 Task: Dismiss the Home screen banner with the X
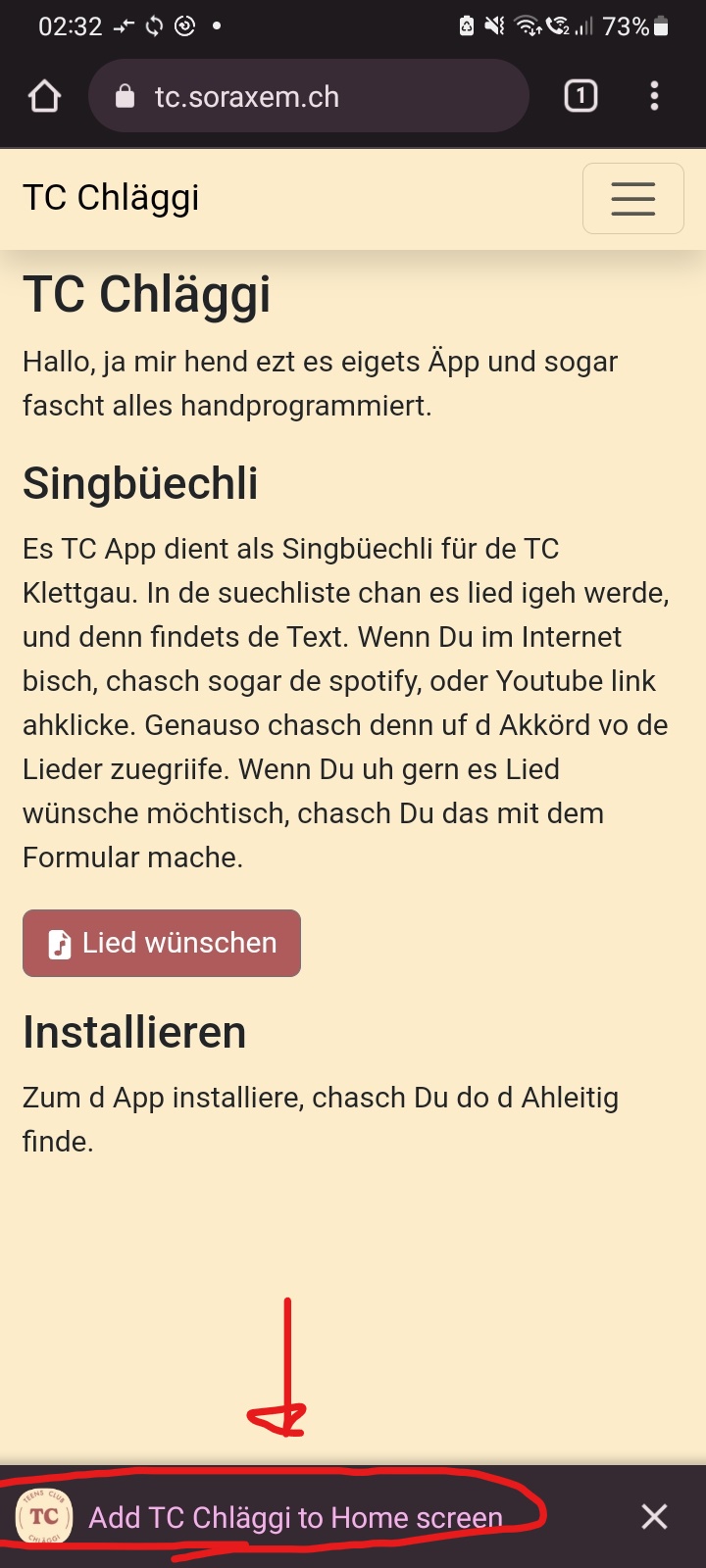(x=653, y=1516)
